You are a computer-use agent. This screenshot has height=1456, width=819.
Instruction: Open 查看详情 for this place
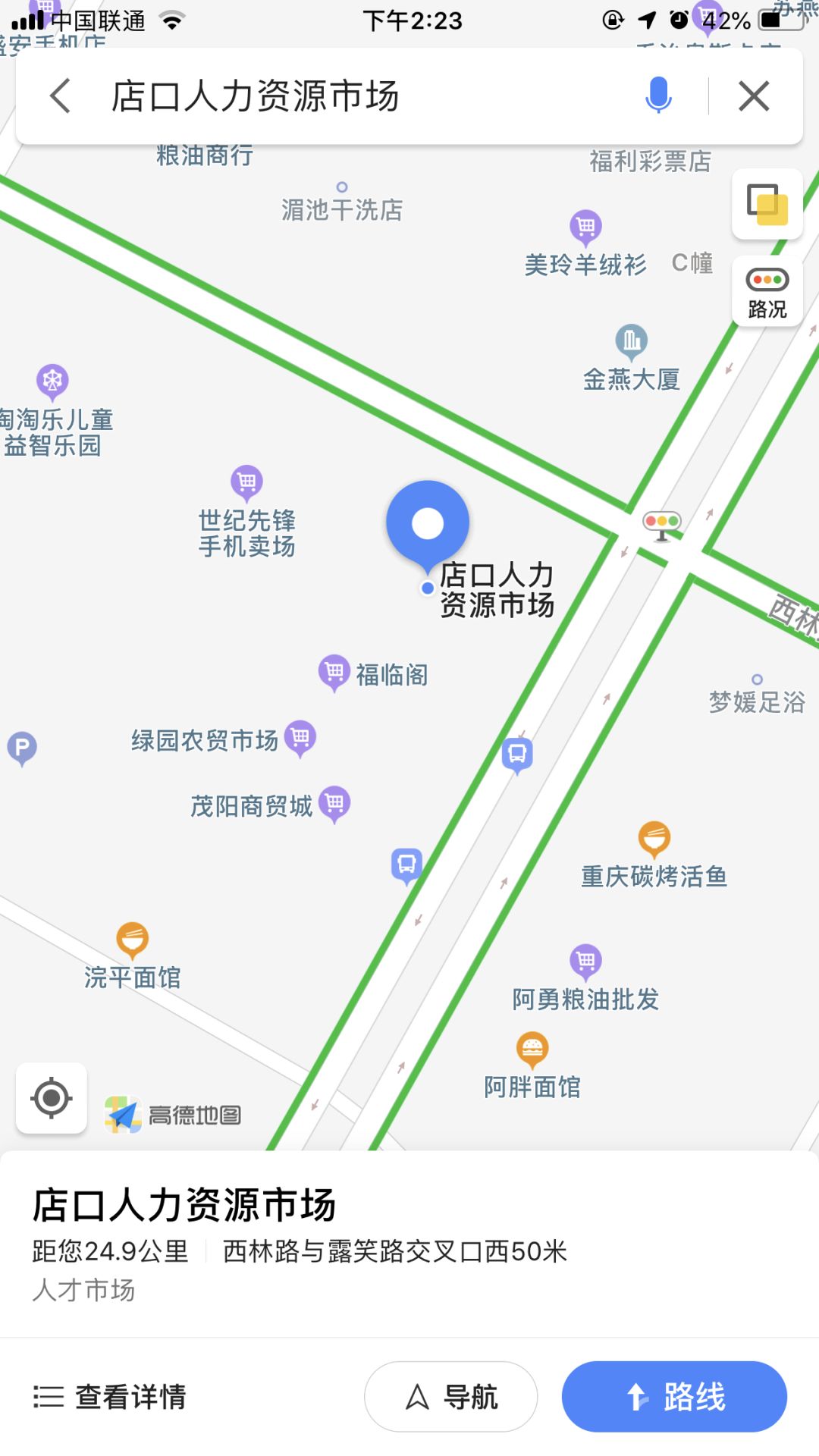(111, 1397)
